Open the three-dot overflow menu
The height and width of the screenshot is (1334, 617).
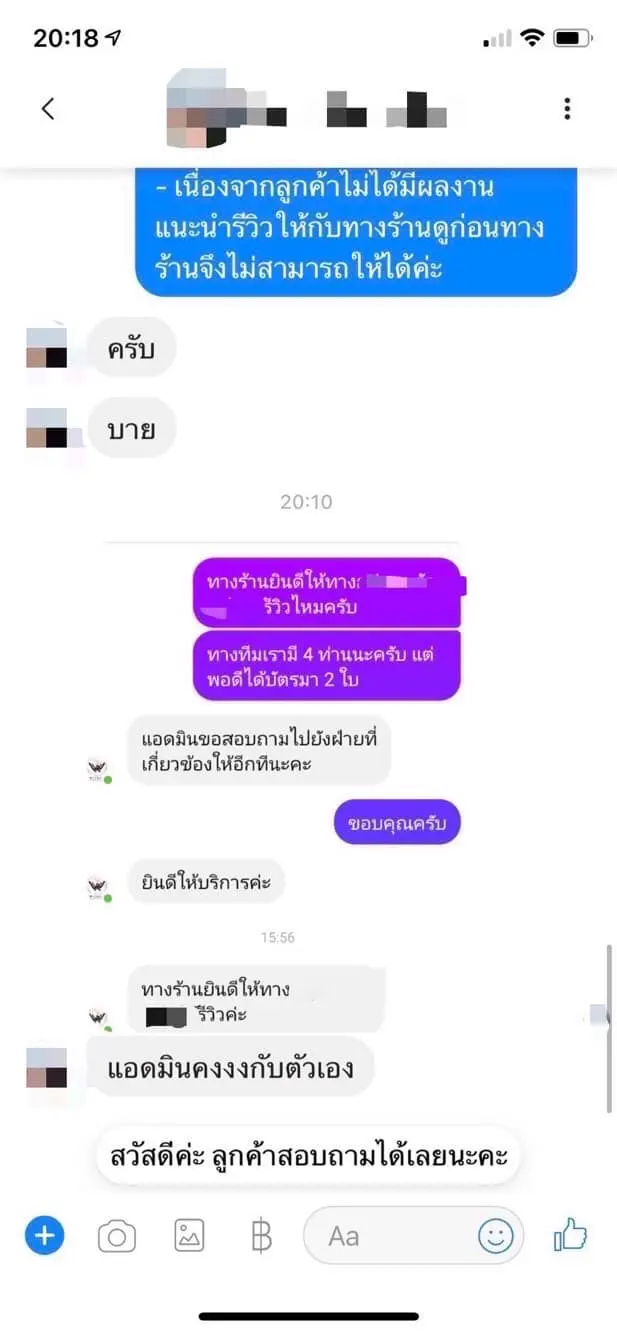(567, 109)
